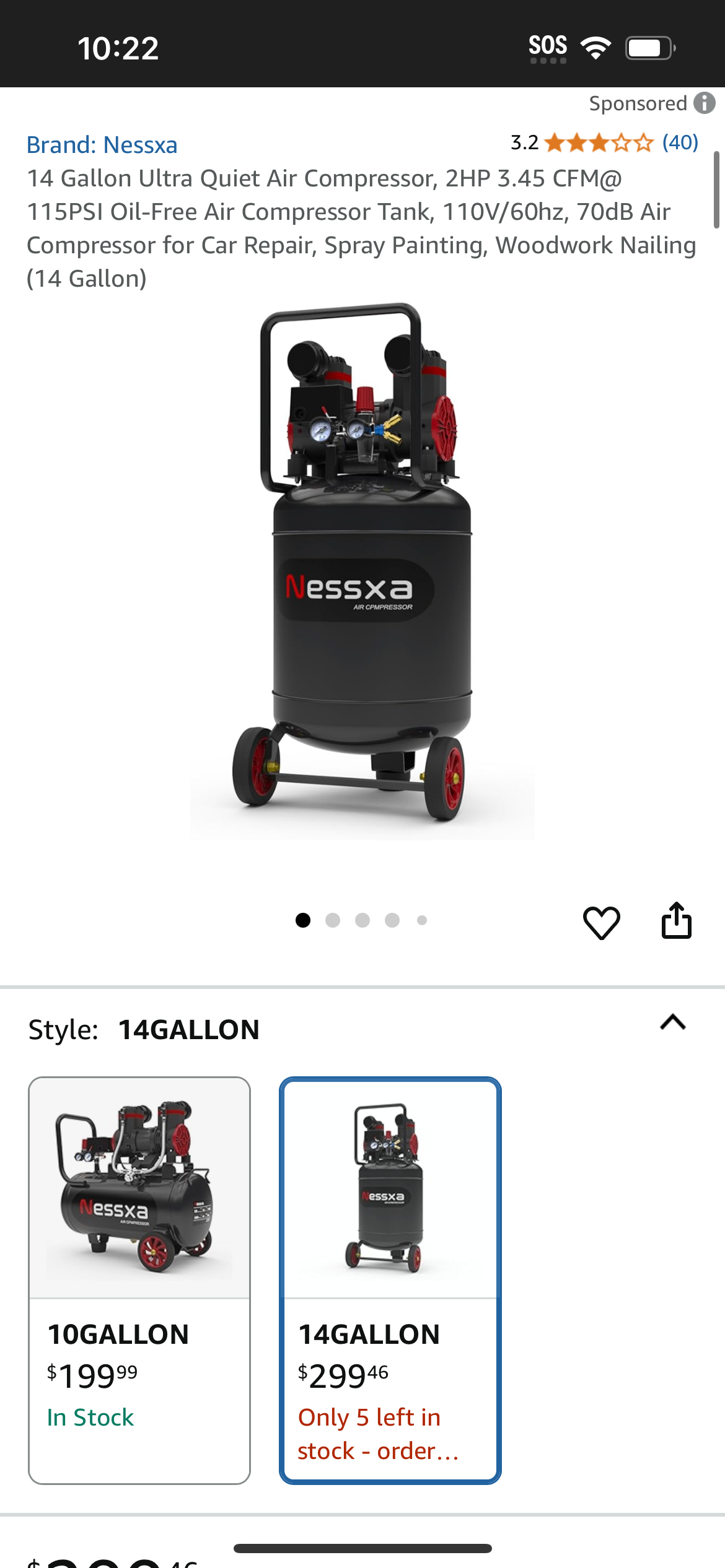Select the 14GALLON style option

[390, 1280]
